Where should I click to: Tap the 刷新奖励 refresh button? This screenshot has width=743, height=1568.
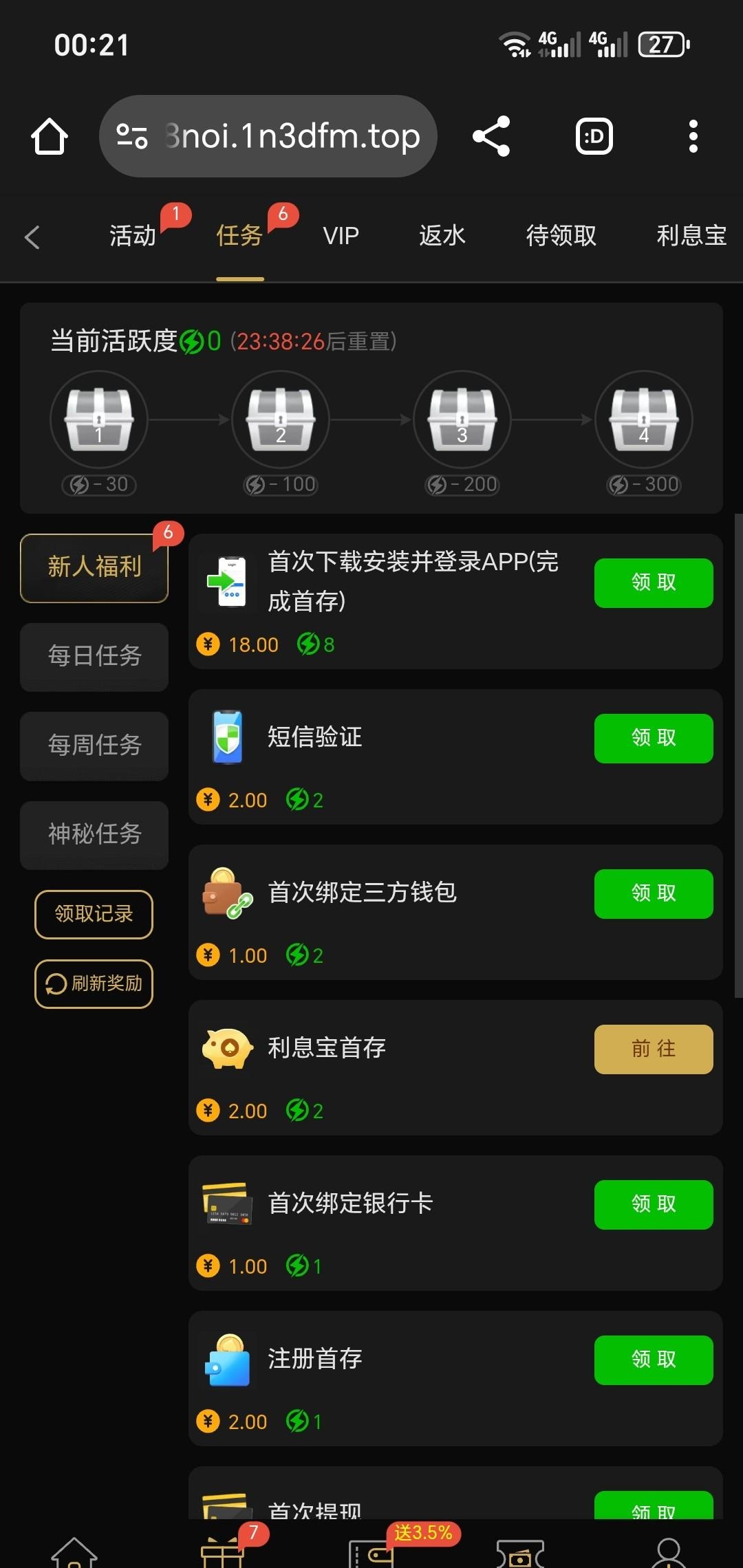click(x=94, y=983)
